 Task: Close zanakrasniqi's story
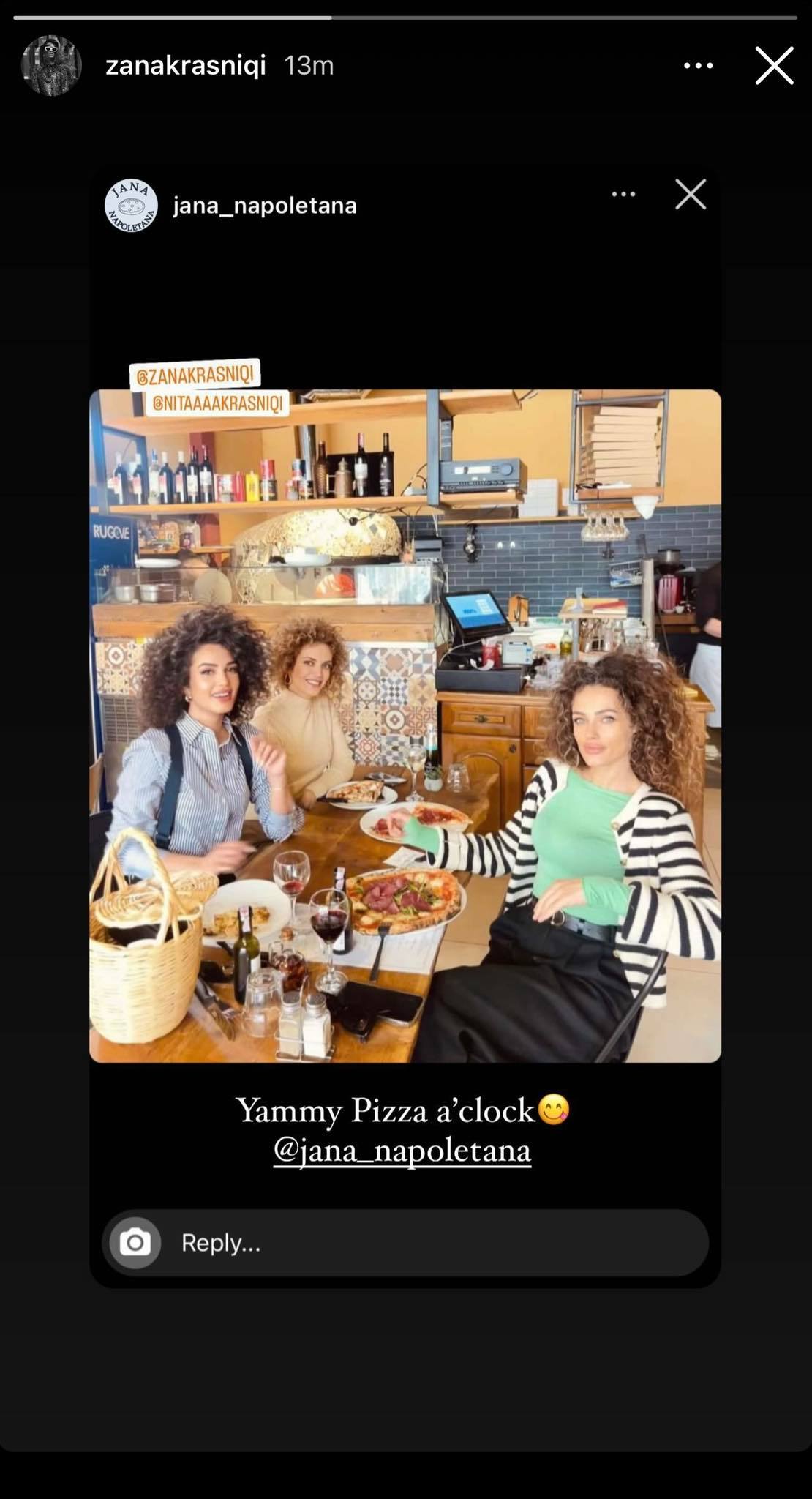click(x=774, y=66)
